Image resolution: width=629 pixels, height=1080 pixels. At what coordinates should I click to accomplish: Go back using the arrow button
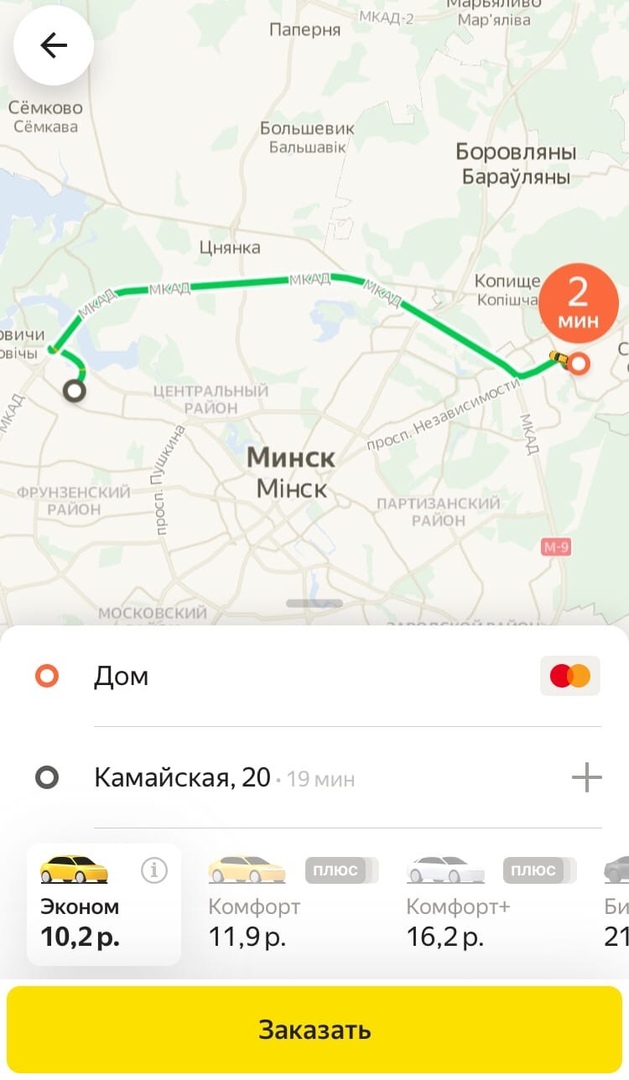(53, 46)
